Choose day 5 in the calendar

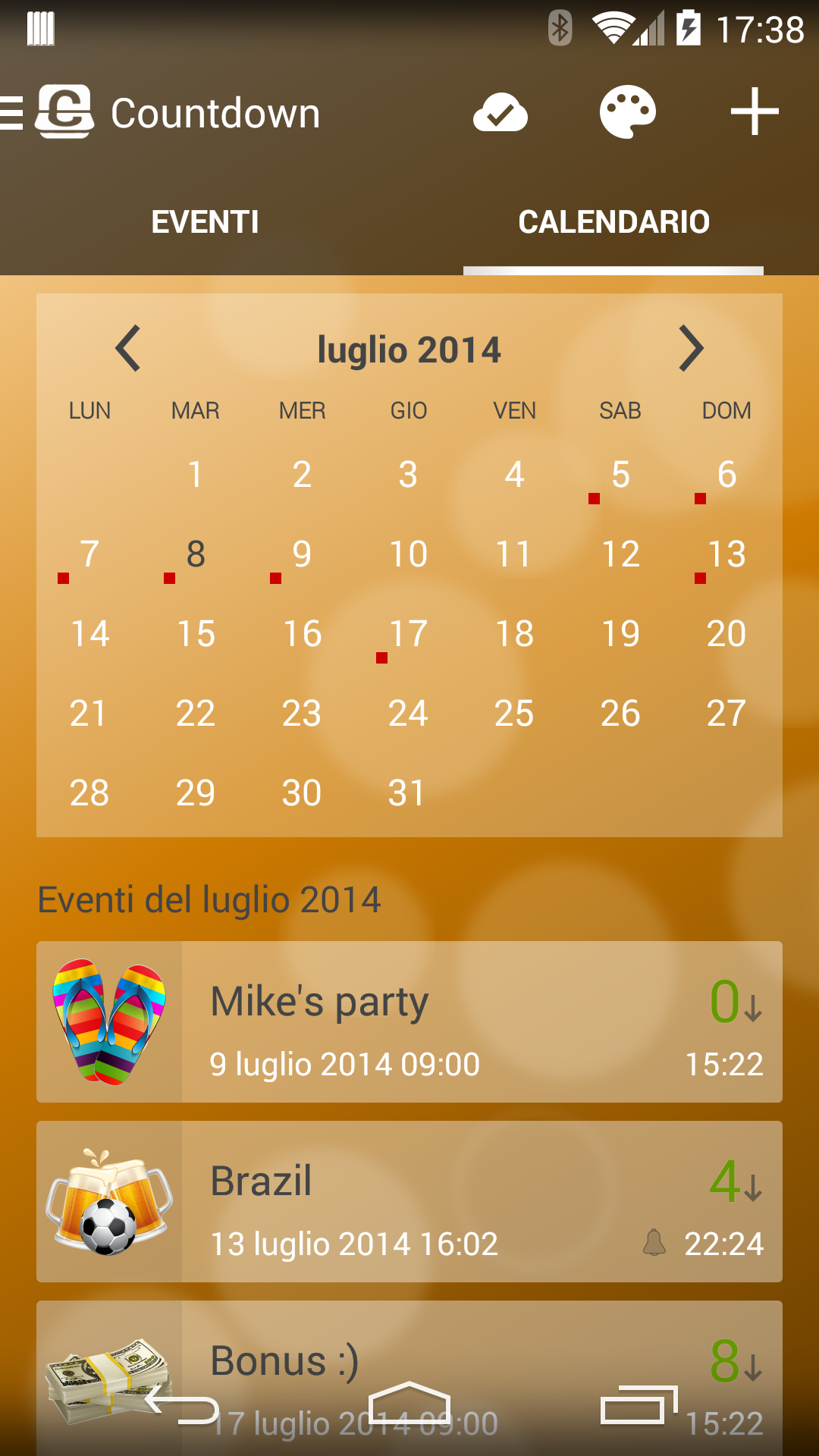[620, 475]
